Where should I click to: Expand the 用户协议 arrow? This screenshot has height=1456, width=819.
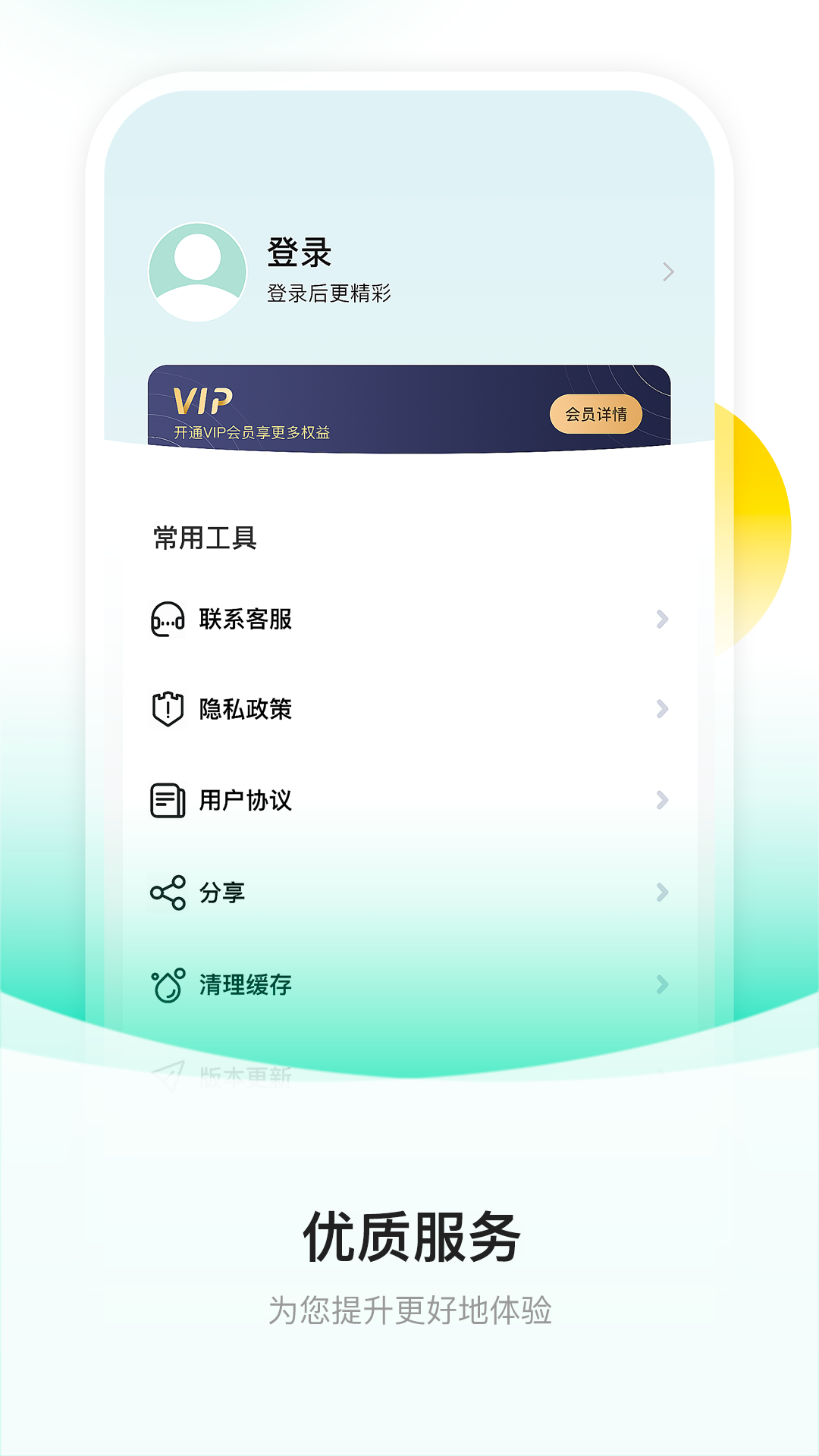(x=663, y=802)
